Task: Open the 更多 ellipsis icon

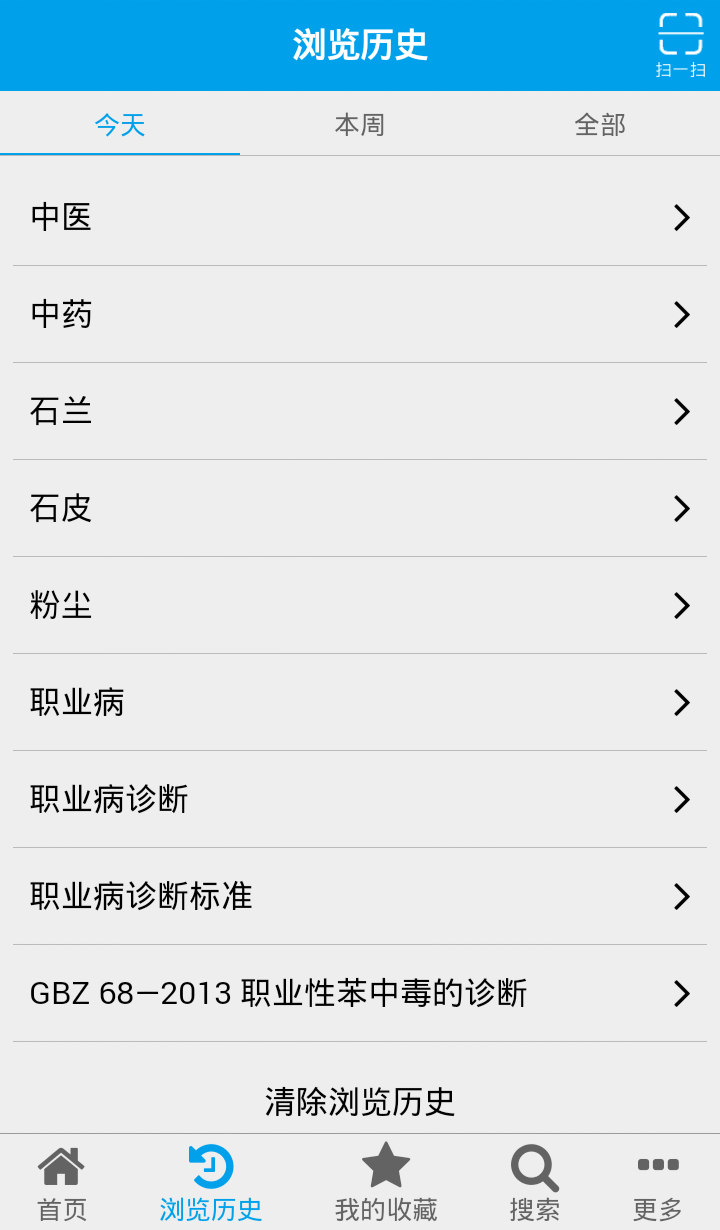Action: click(x=657, y=1180)
